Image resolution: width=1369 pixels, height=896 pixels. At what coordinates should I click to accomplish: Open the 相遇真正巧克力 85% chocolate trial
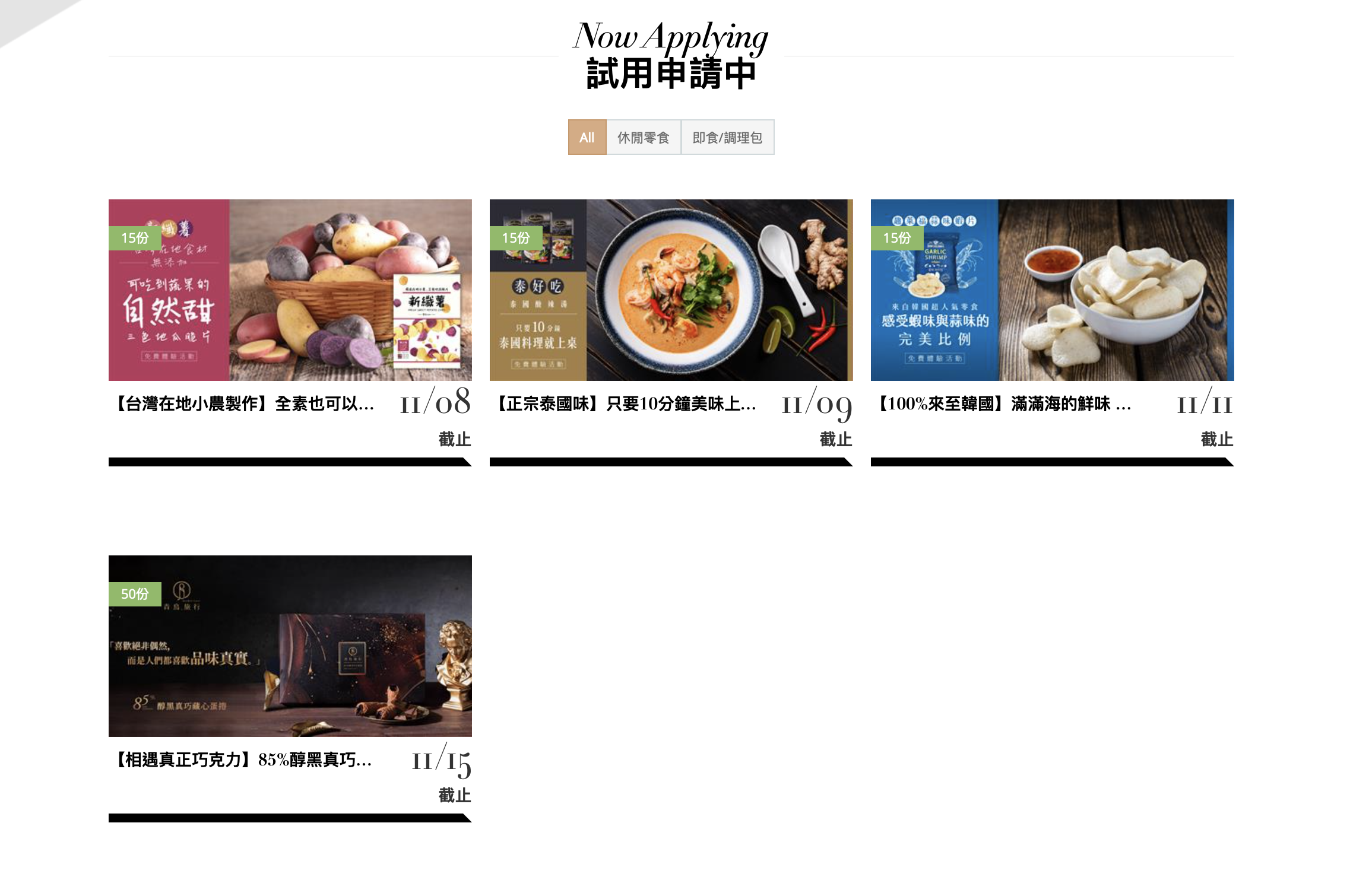point(290,646)
